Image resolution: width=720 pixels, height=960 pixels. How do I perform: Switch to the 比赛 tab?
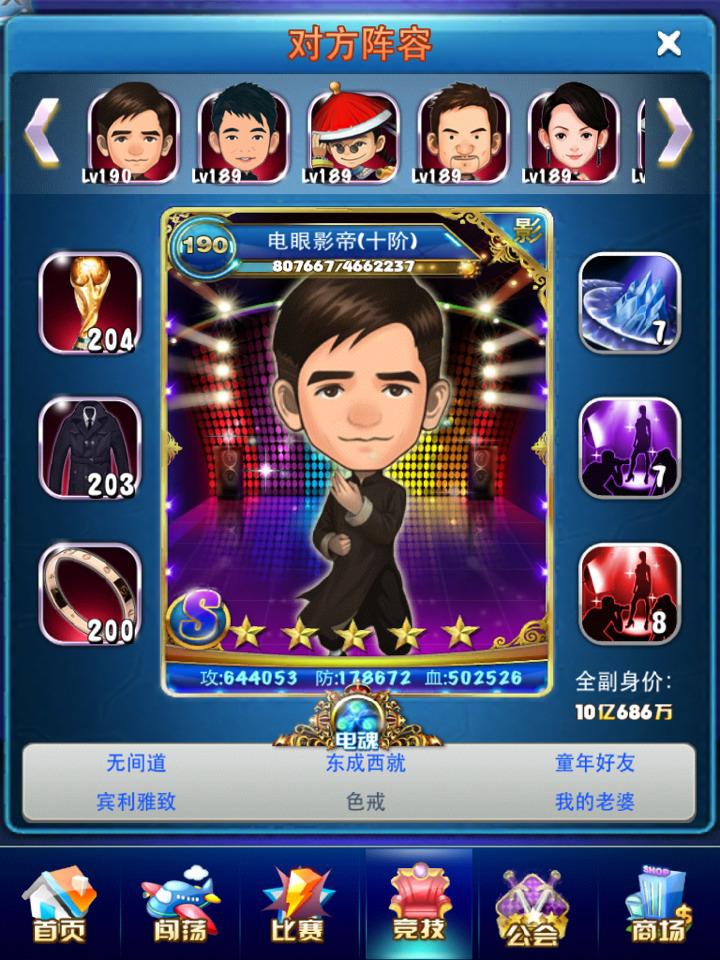coord(297,905)
